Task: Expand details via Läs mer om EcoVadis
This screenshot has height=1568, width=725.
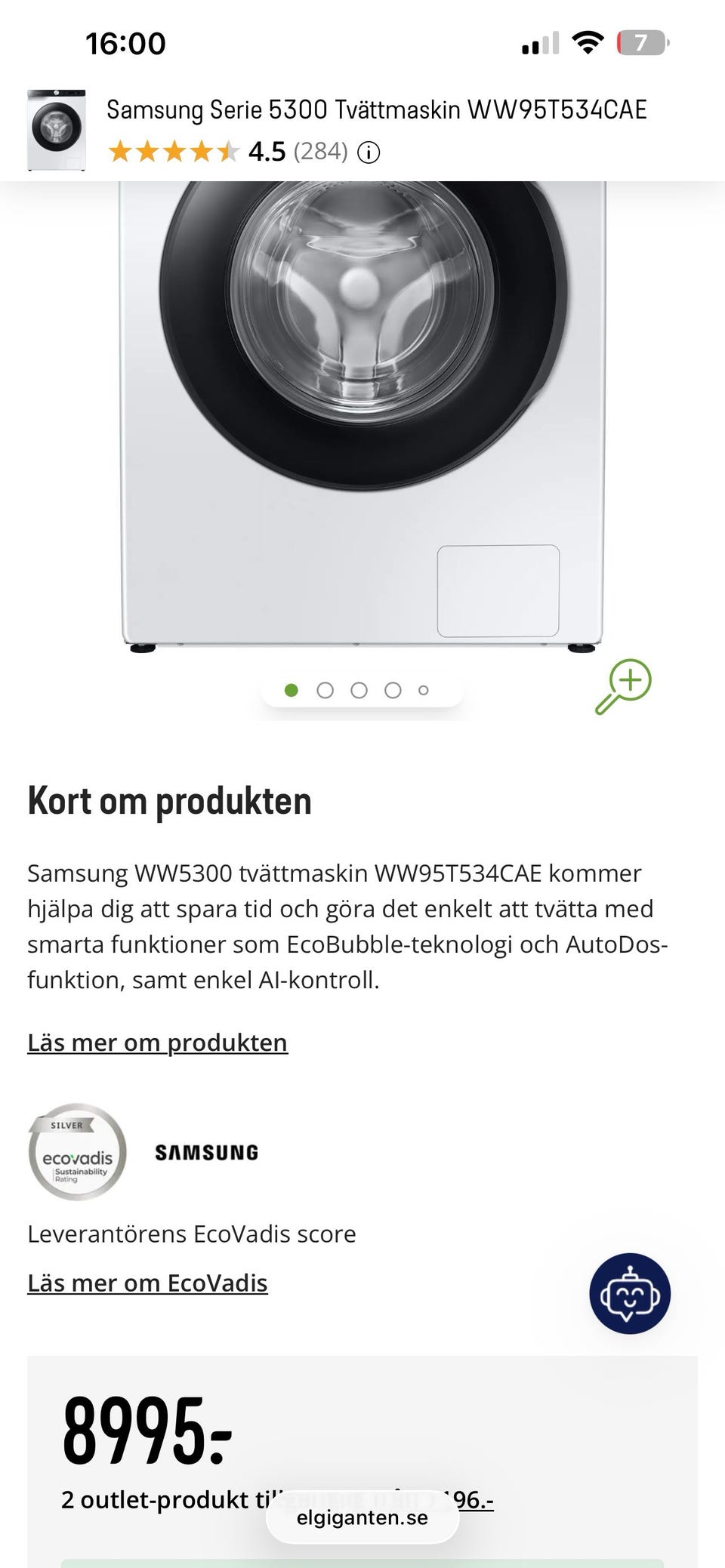Action: click(147, 1283)
